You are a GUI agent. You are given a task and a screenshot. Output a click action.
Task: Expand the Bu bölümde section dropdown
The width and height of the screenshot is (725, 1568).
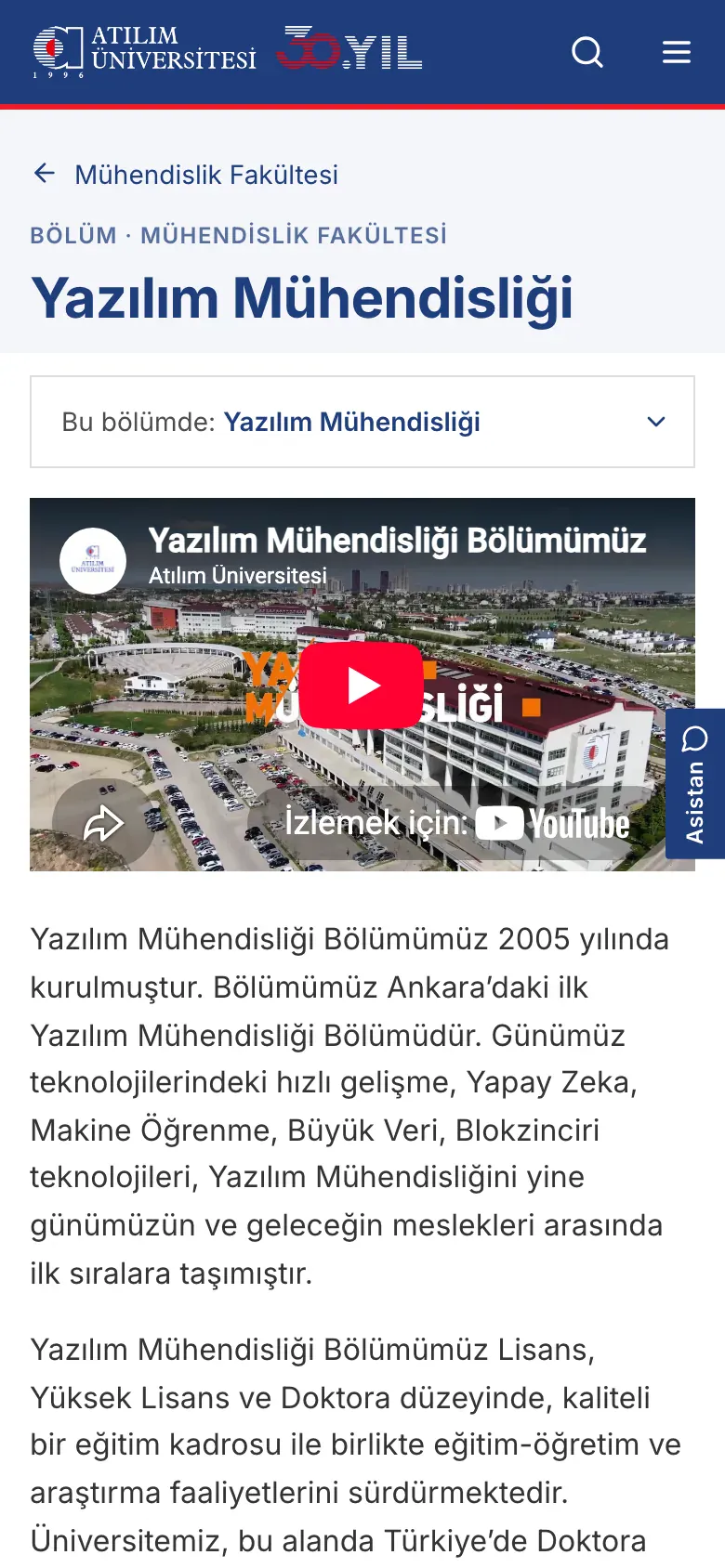tap(362, 422)
